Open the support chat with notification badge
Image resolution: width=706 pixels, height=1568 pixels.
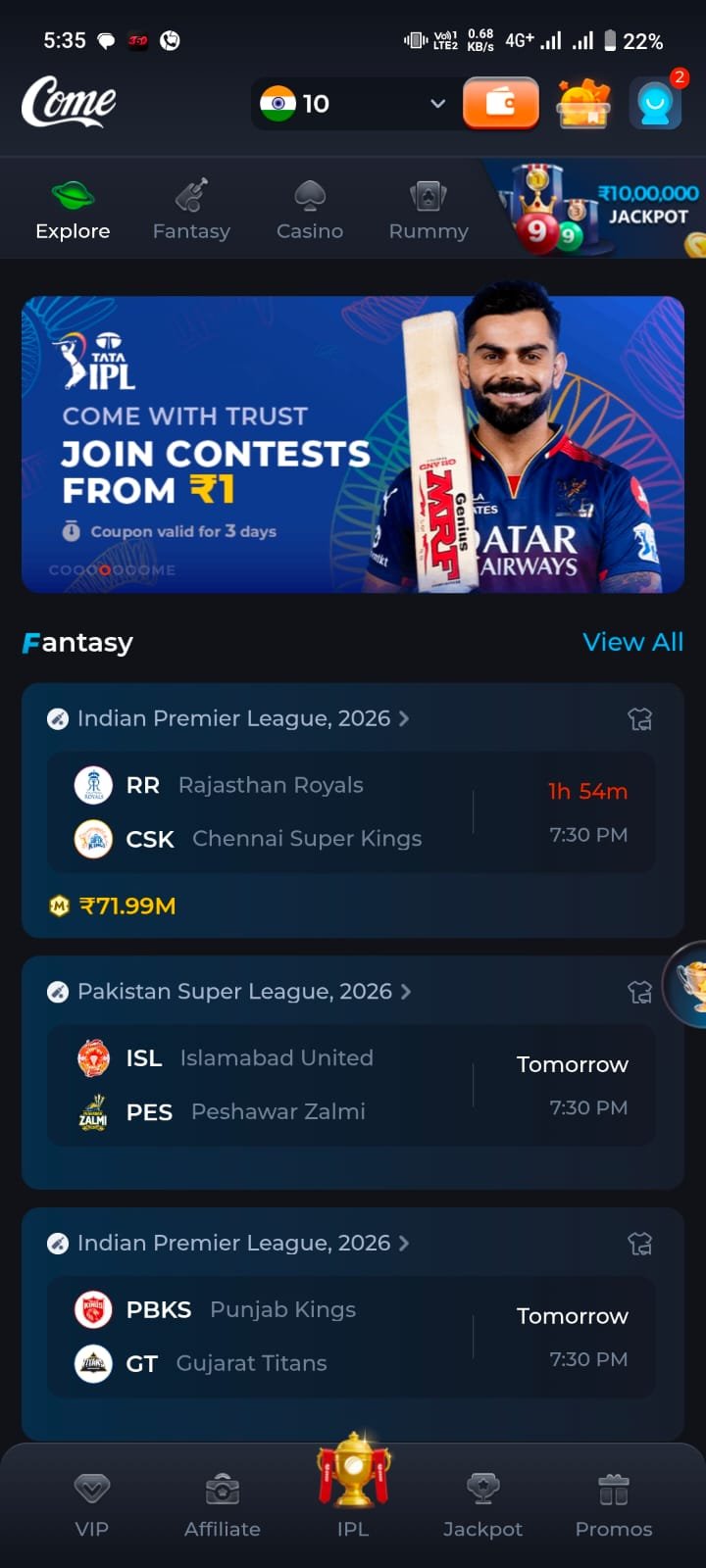click(x=655, y=103)
